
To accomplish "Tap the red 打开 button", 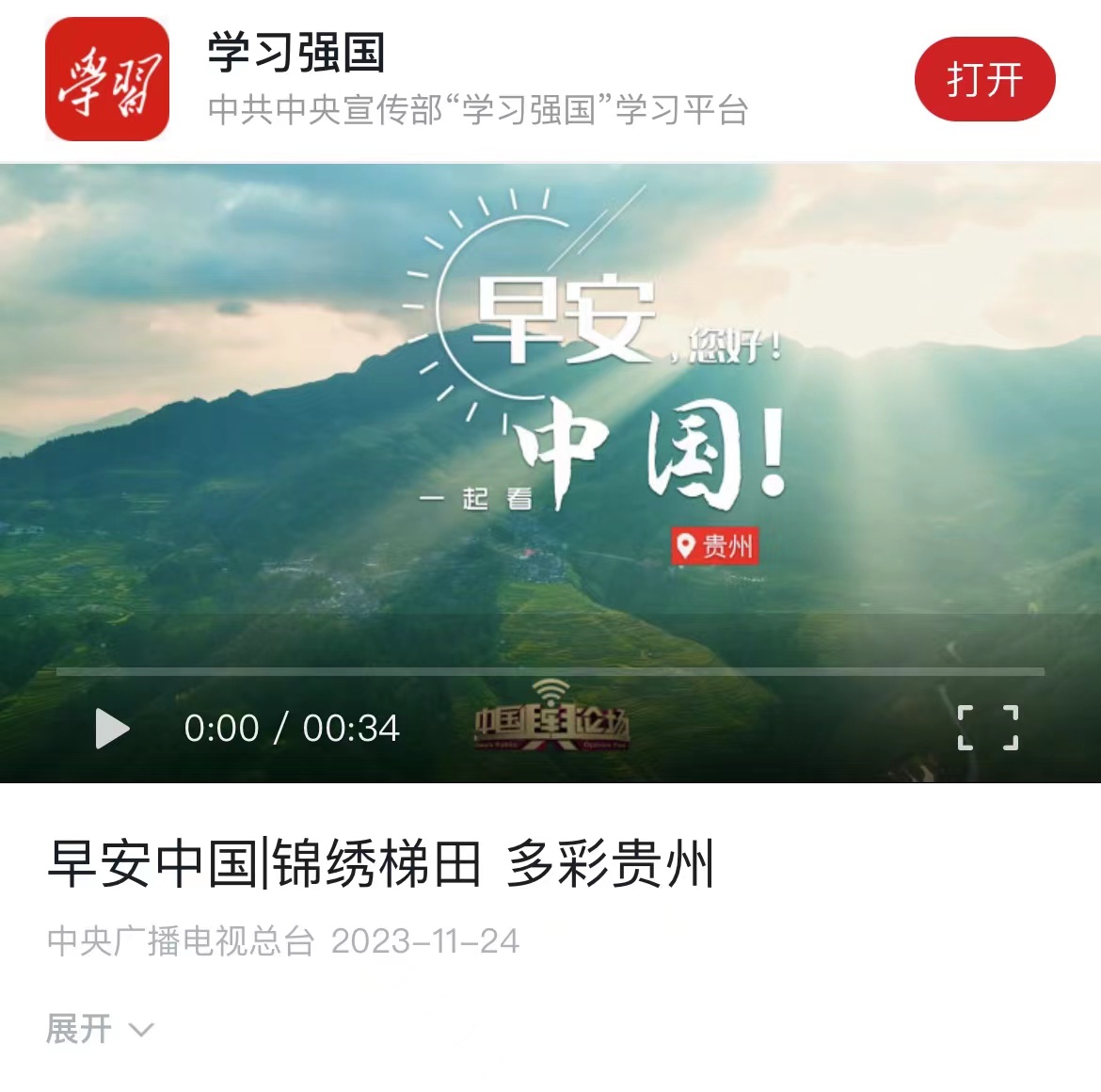I will (984, 79).
